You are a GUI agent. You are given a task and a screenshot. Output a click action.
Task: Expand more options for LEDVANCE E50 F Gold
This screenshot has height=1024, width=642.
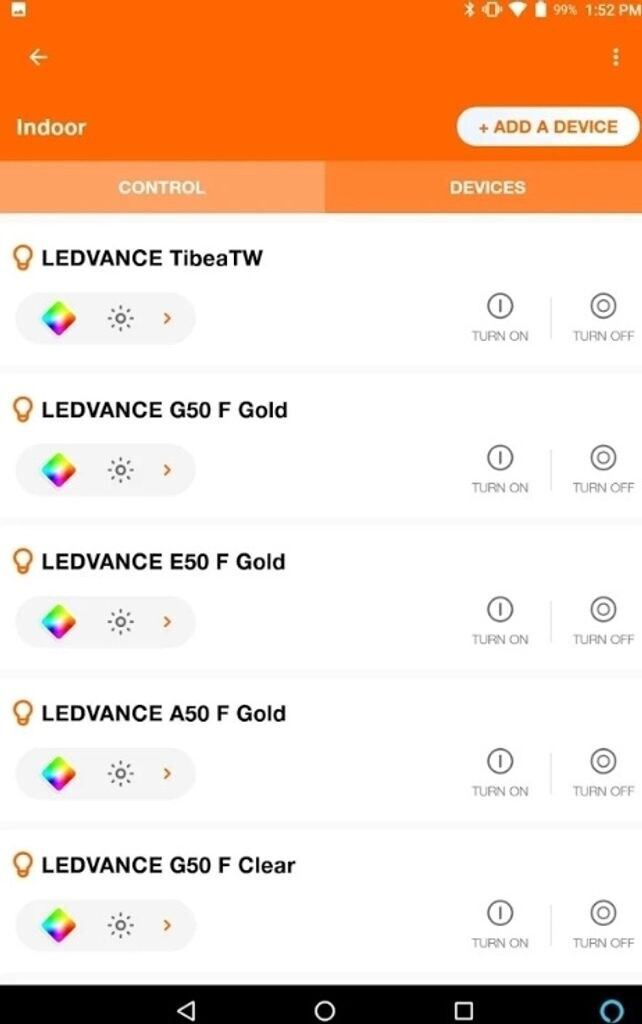coord(167,622)
